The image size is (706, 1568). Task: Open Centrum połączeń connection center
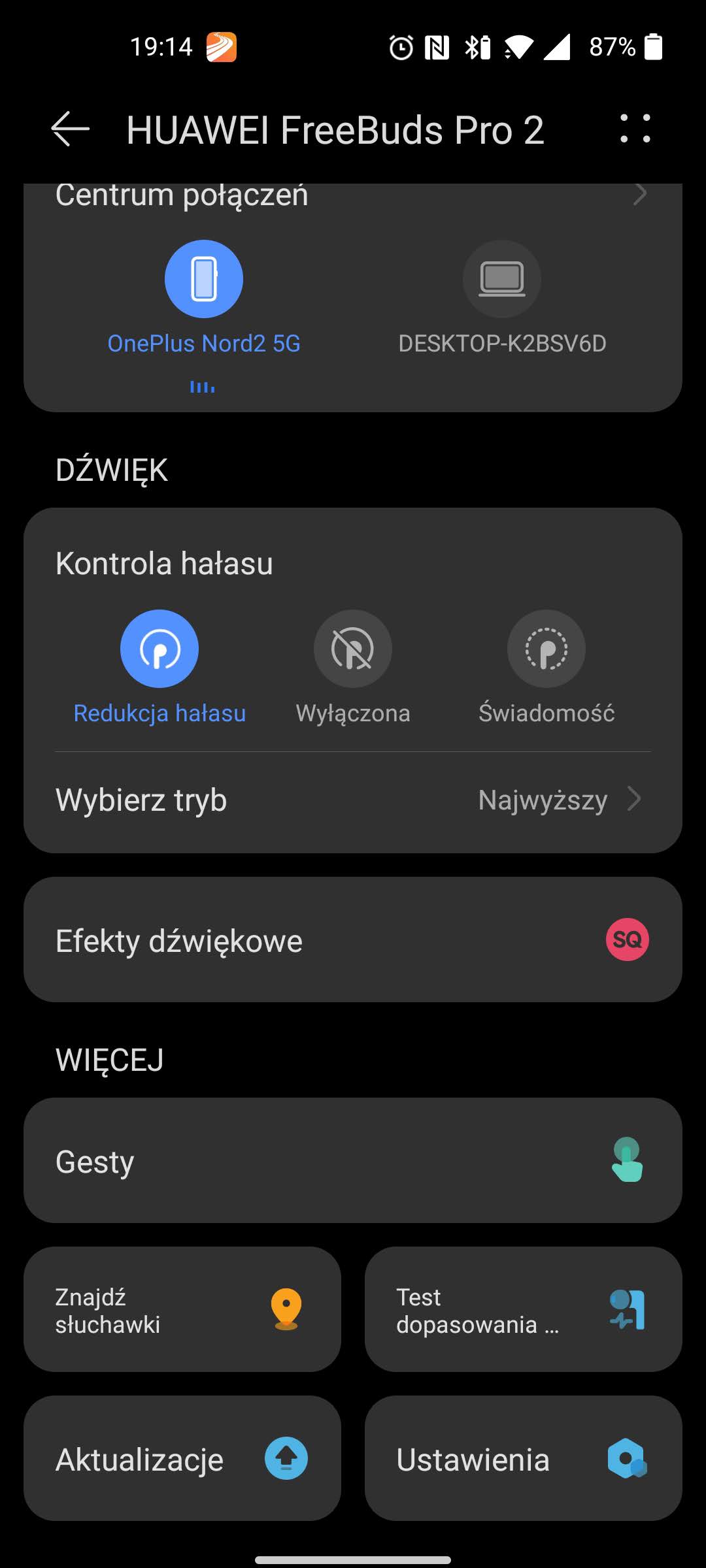click(x=353, y=195)
